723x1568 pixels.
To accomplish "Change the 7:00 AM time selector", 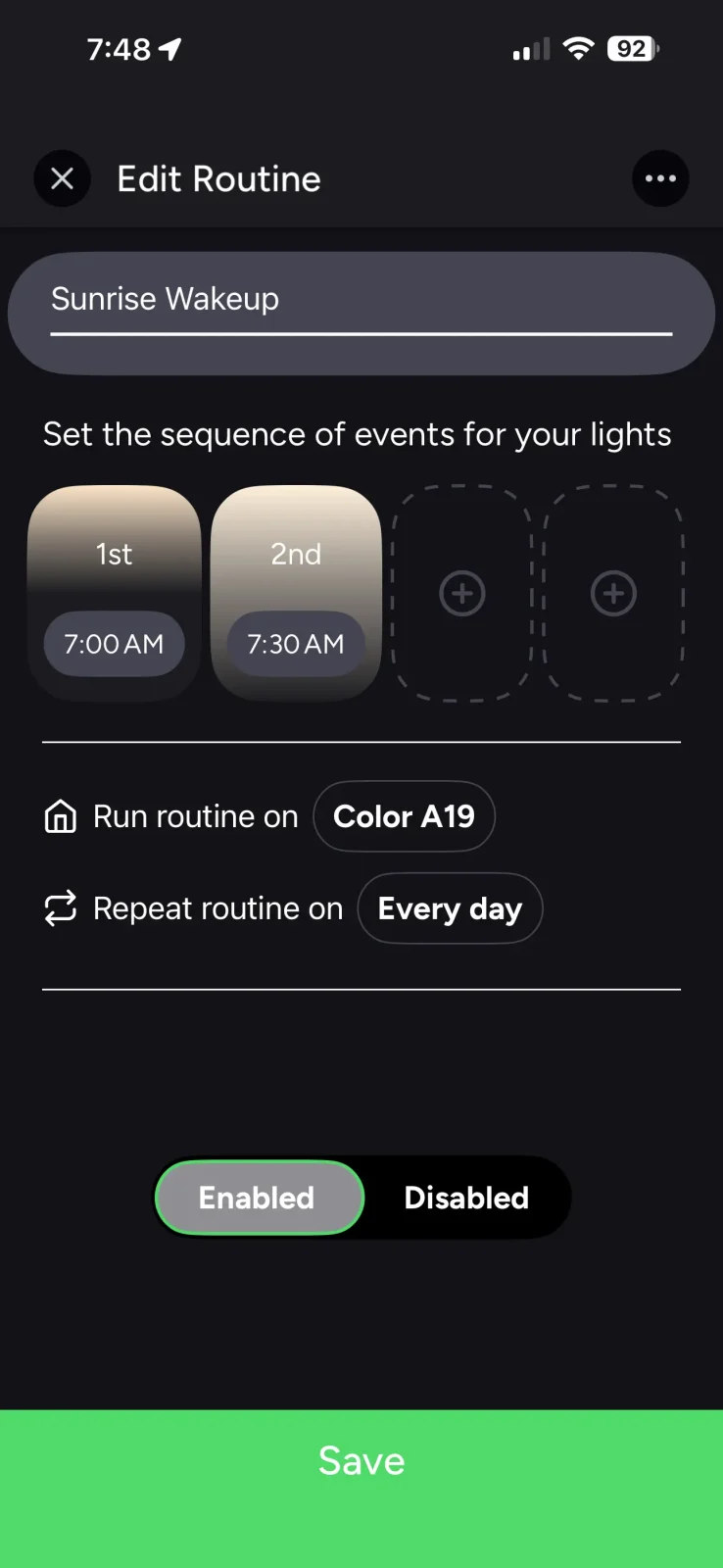I will pyautogui.click(x=114, y=644).
